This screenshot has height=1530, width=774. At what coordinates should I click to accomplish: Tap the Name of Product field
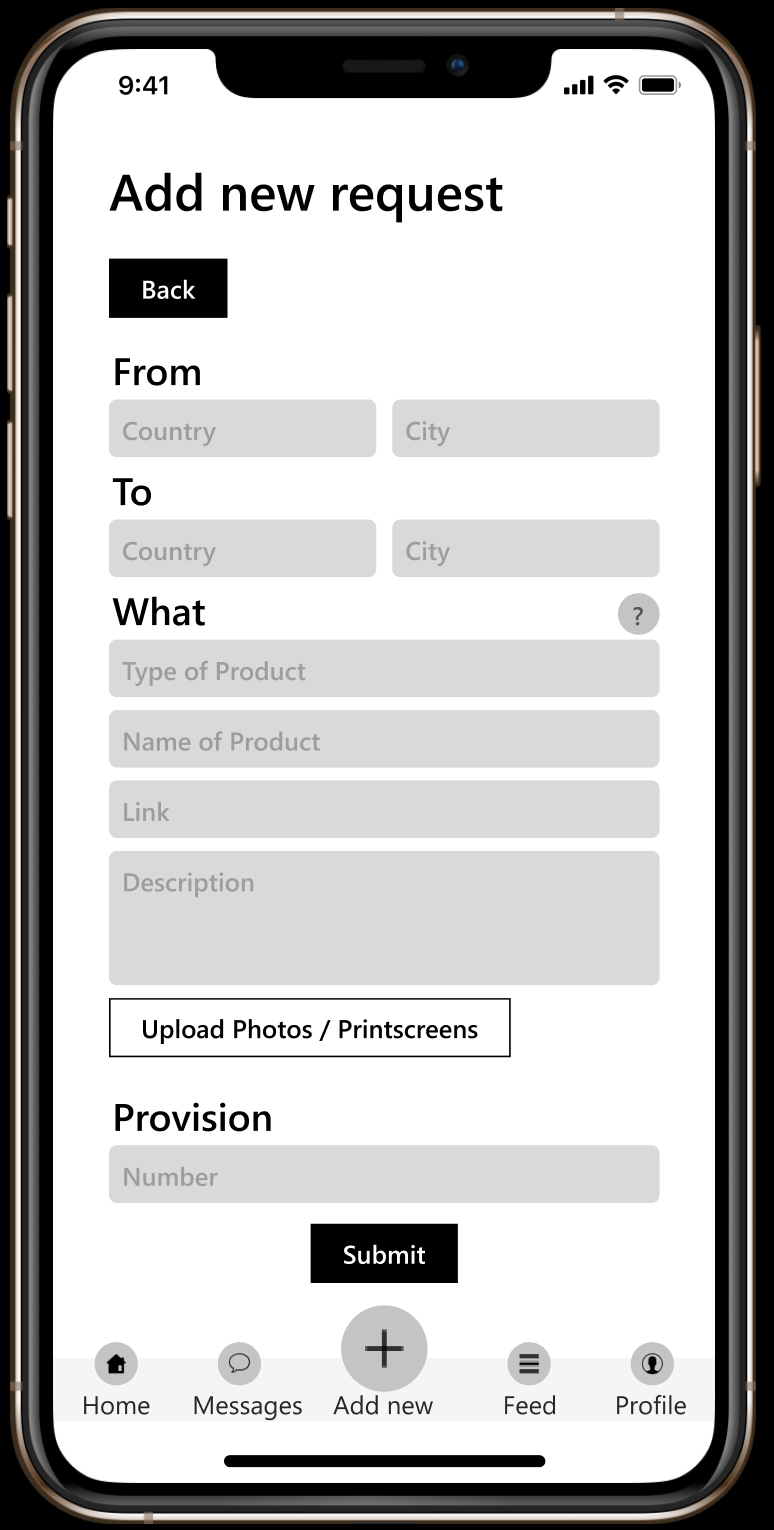[384, 739]
